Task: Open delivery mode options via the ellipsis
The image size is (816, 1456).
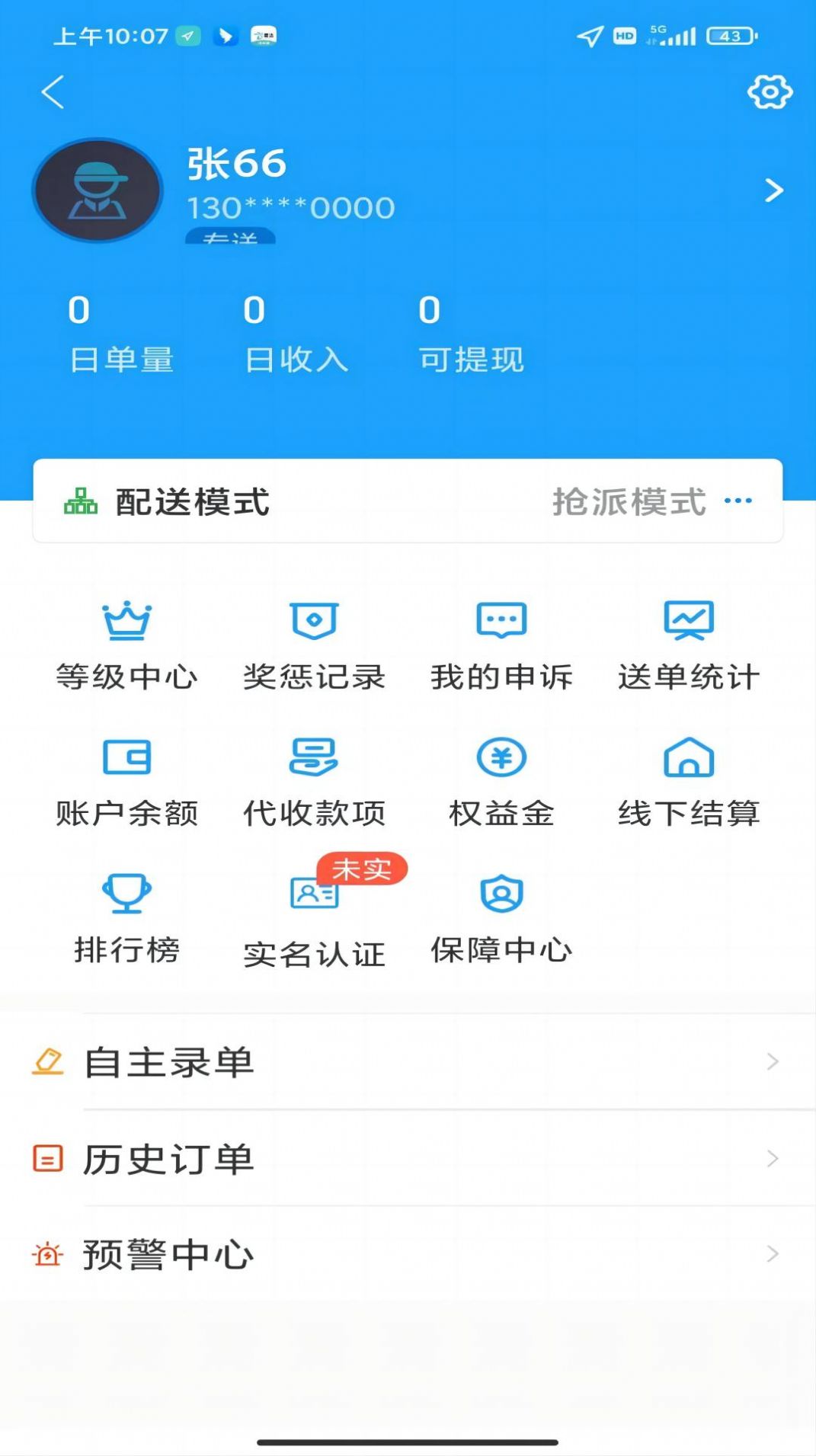Action: pyautogui.click(x=738, y=501)
